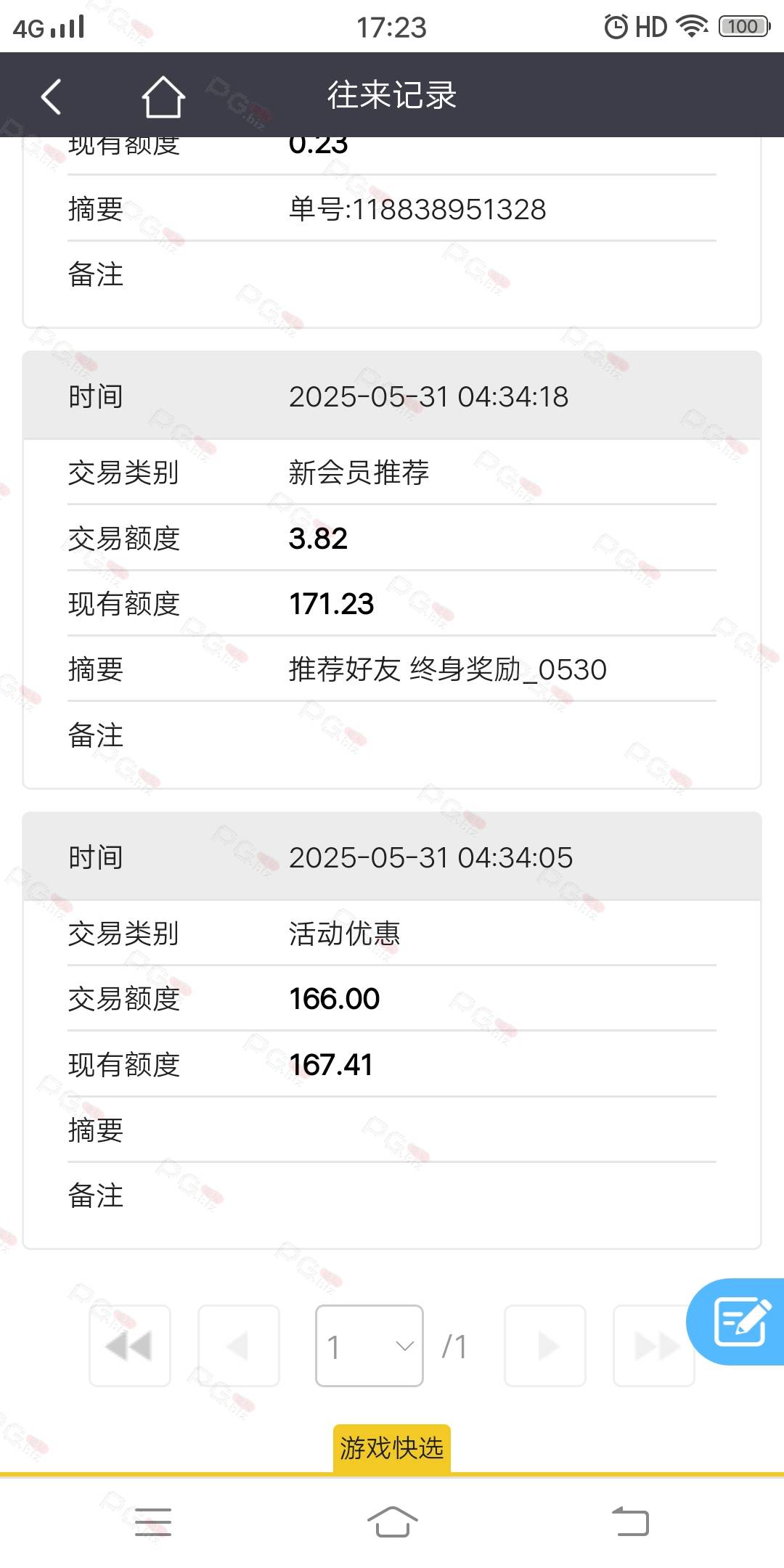
Task: Jump to the last page of records
Action: tap(654, 1346)
